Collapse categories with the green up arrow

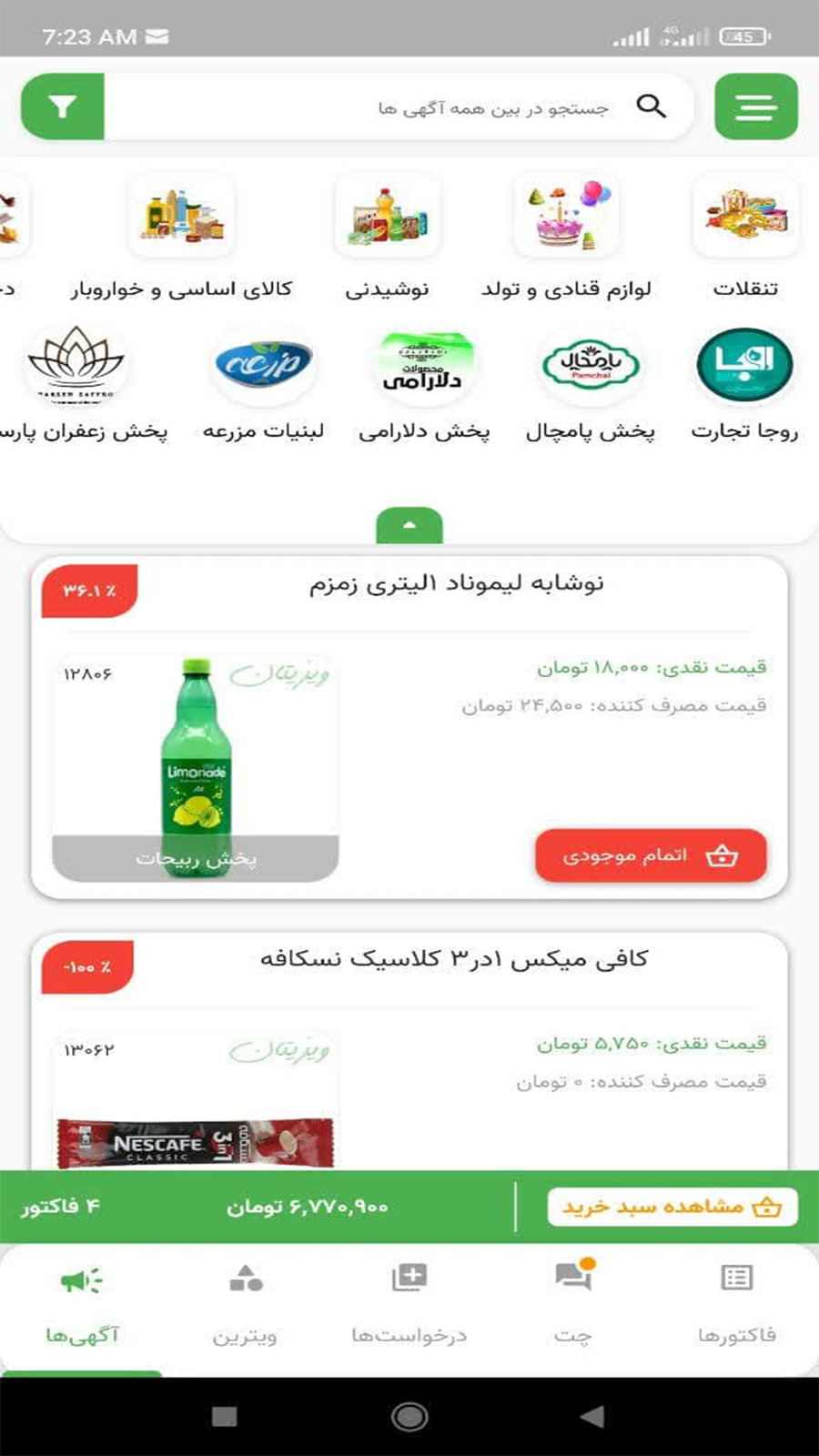(409, 526)
